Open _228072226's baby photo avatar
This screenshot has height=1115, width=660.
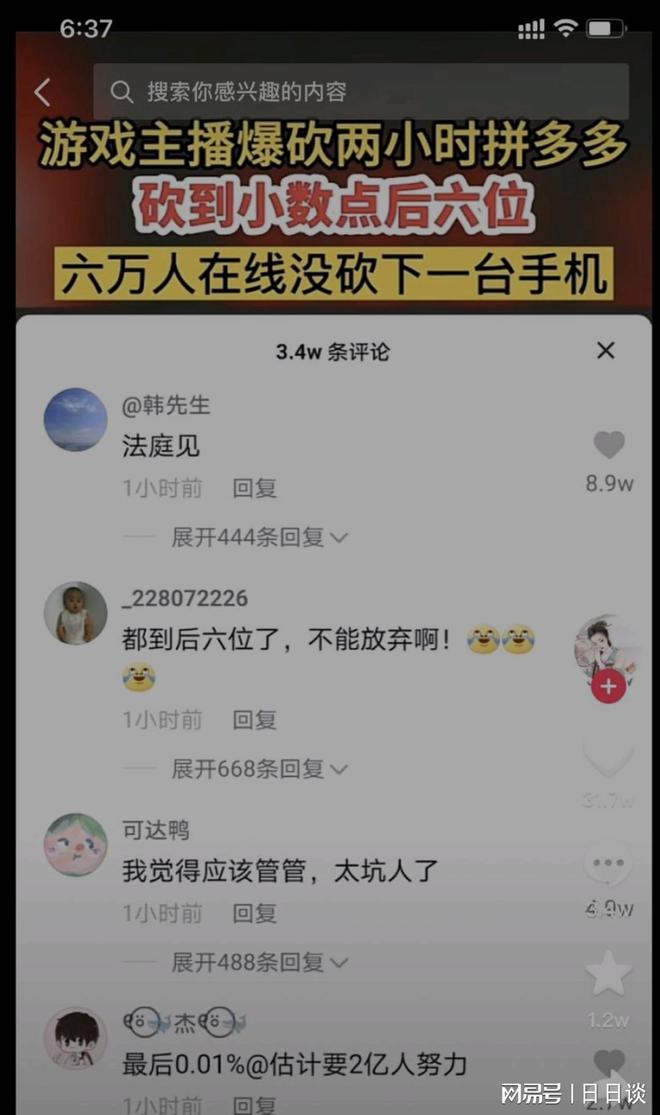pyautogui.click(x=75, y=612)
